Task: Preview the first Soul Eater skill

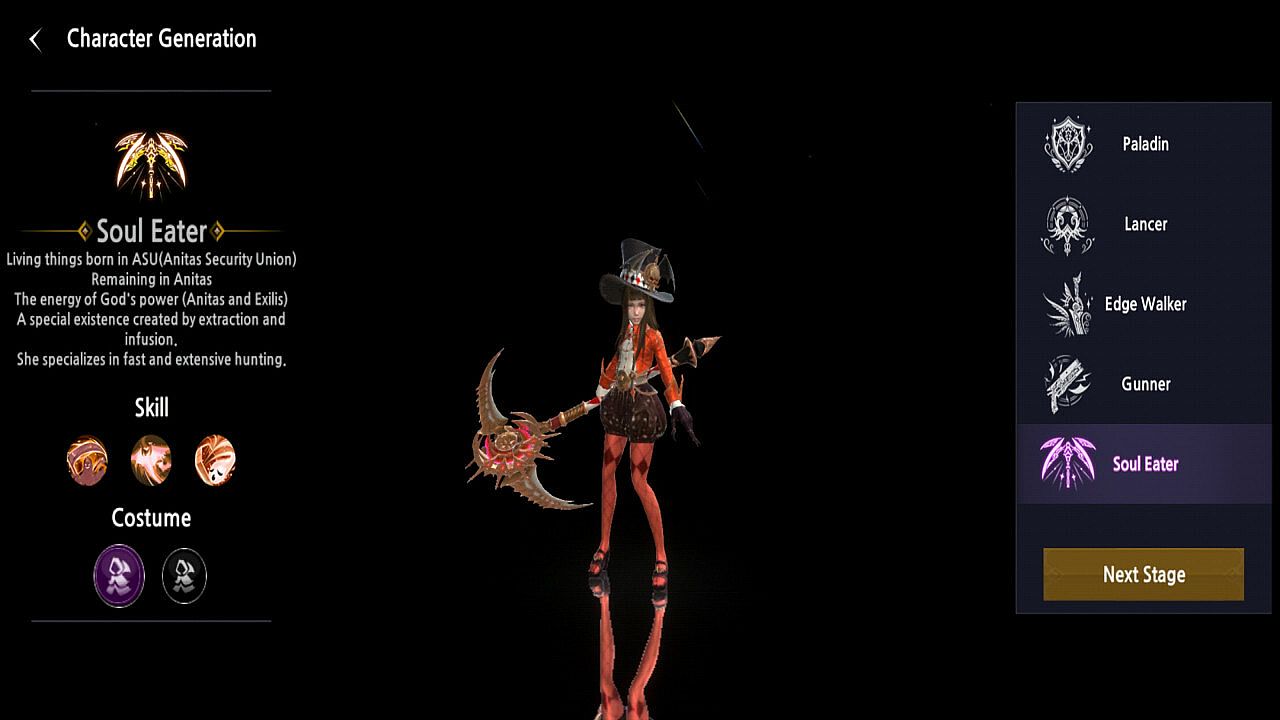Action: [87, 461]
